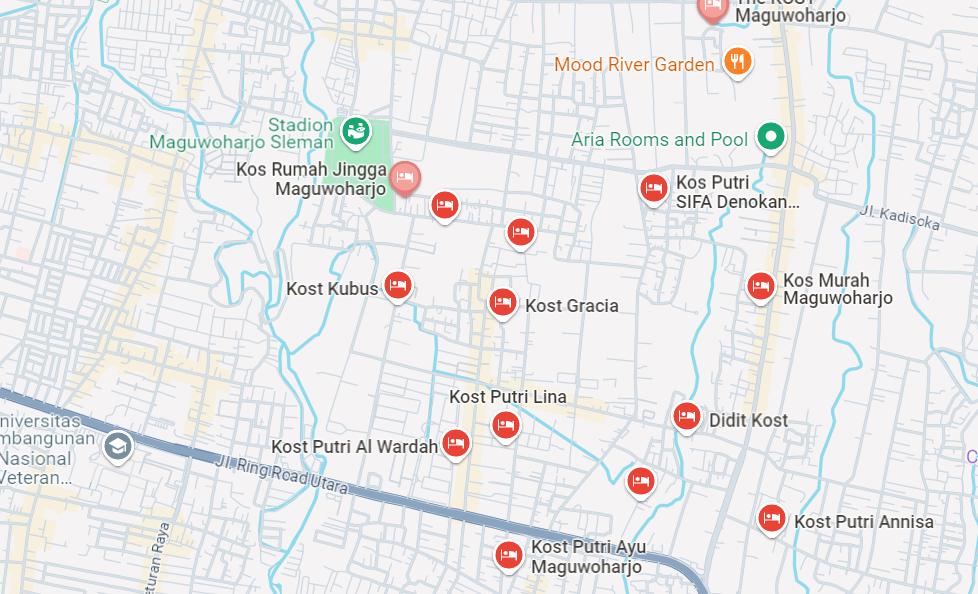Open Kost Putri Annisa pin

pyautogui.click(x=770, y=518)
